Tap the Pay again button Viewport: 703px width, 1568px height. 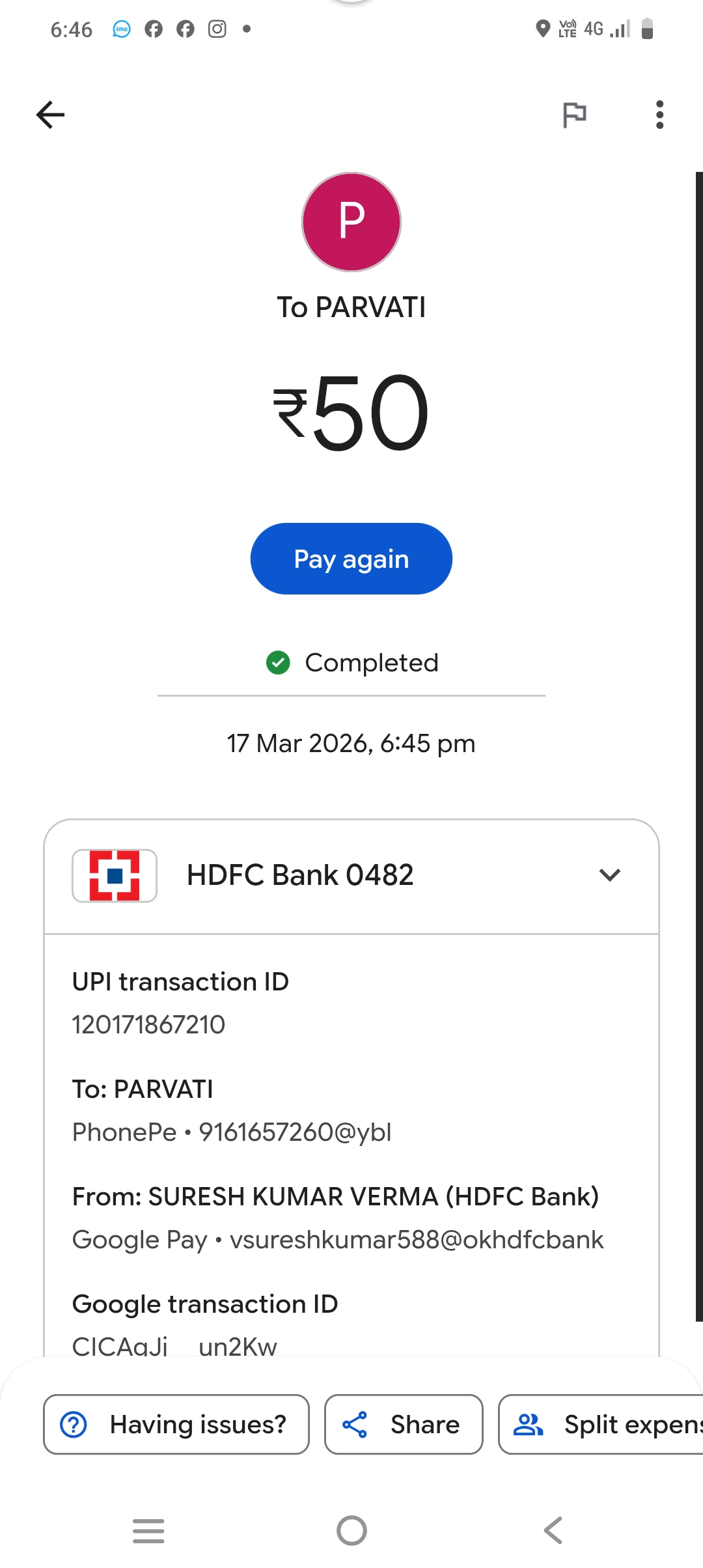[x=351, y=559]
